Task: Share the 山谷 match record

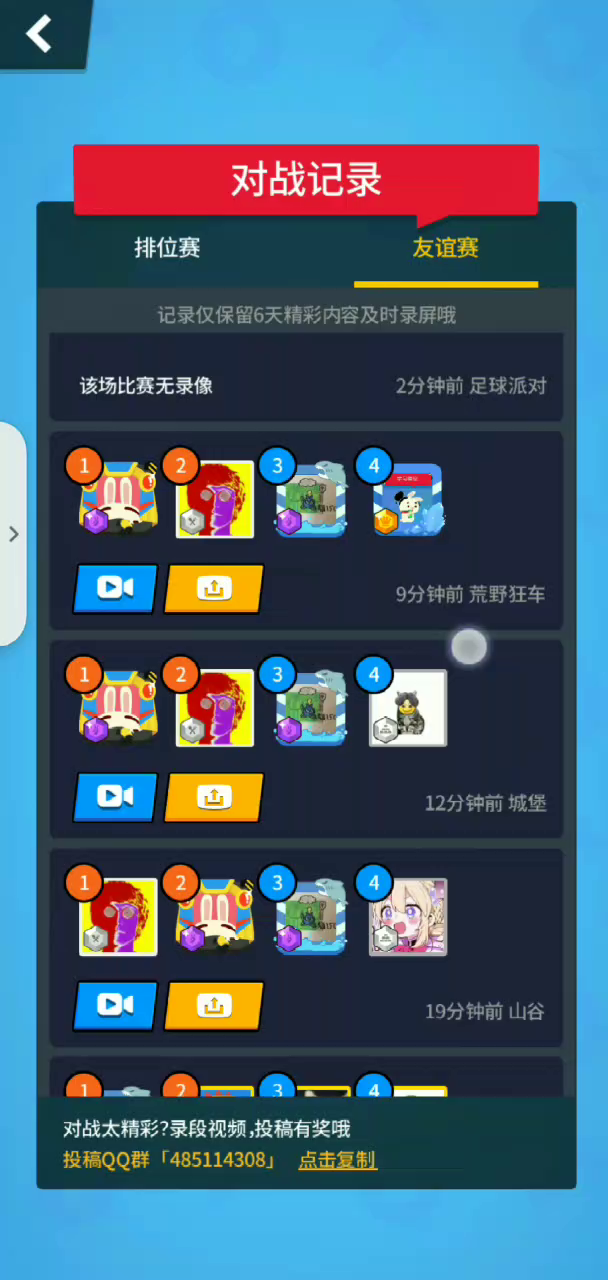Action: pos(214,1006)
